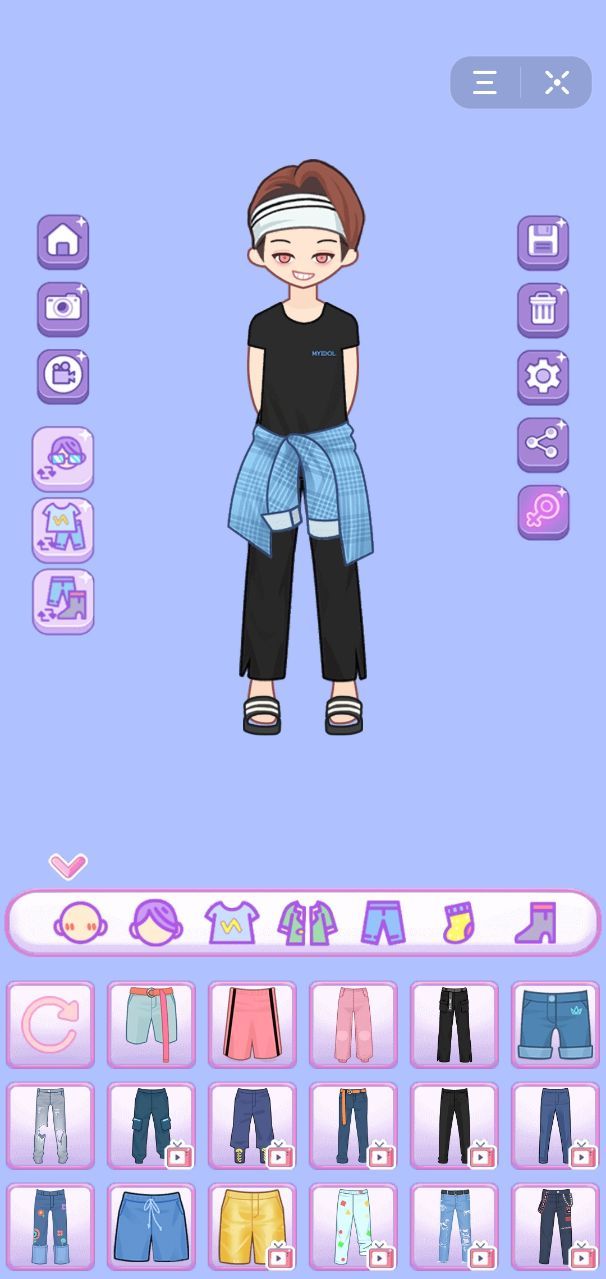Open settings gear icon
The image size is (606, 1279).
543,377
